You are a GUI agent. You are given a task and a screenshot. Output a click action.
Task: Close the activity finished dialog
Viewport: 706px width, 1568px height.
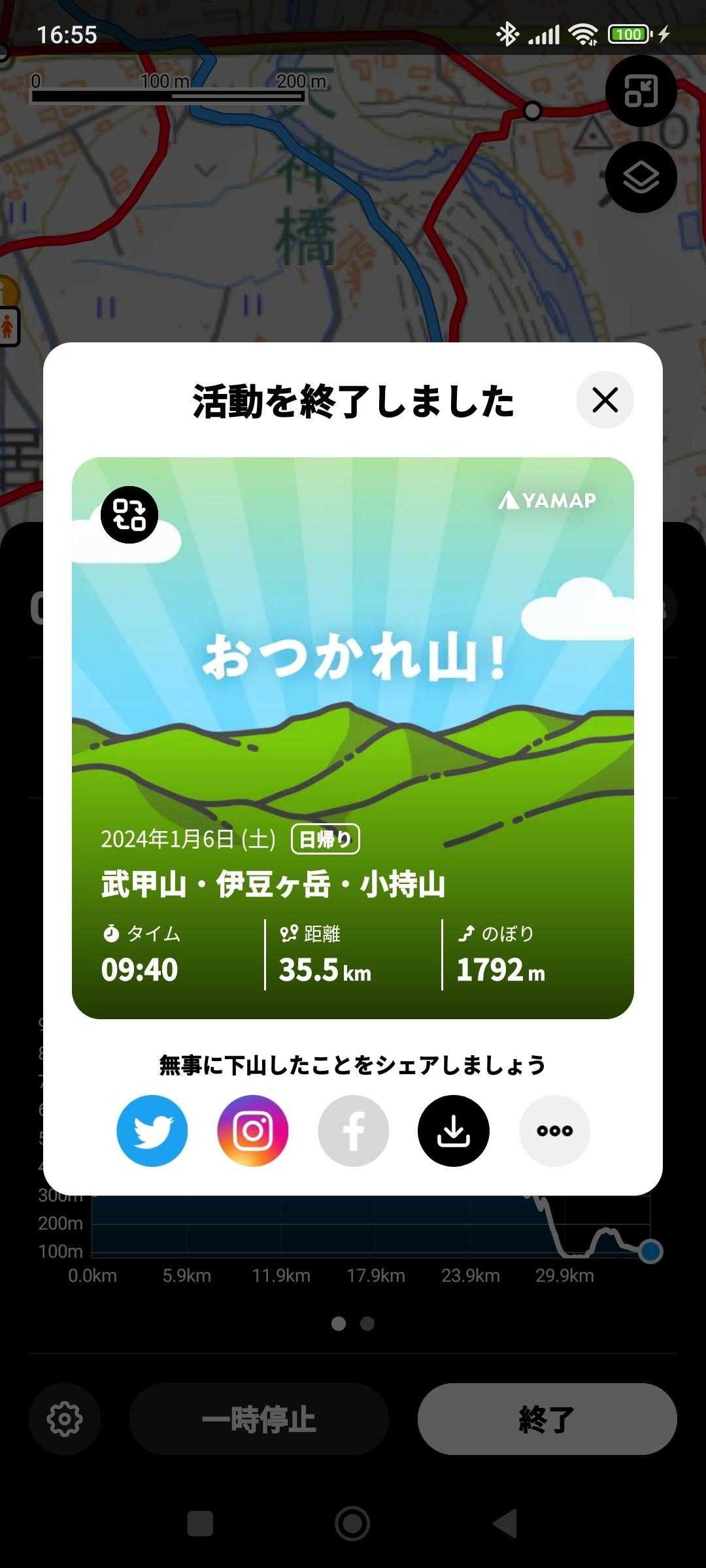(605, 400)
